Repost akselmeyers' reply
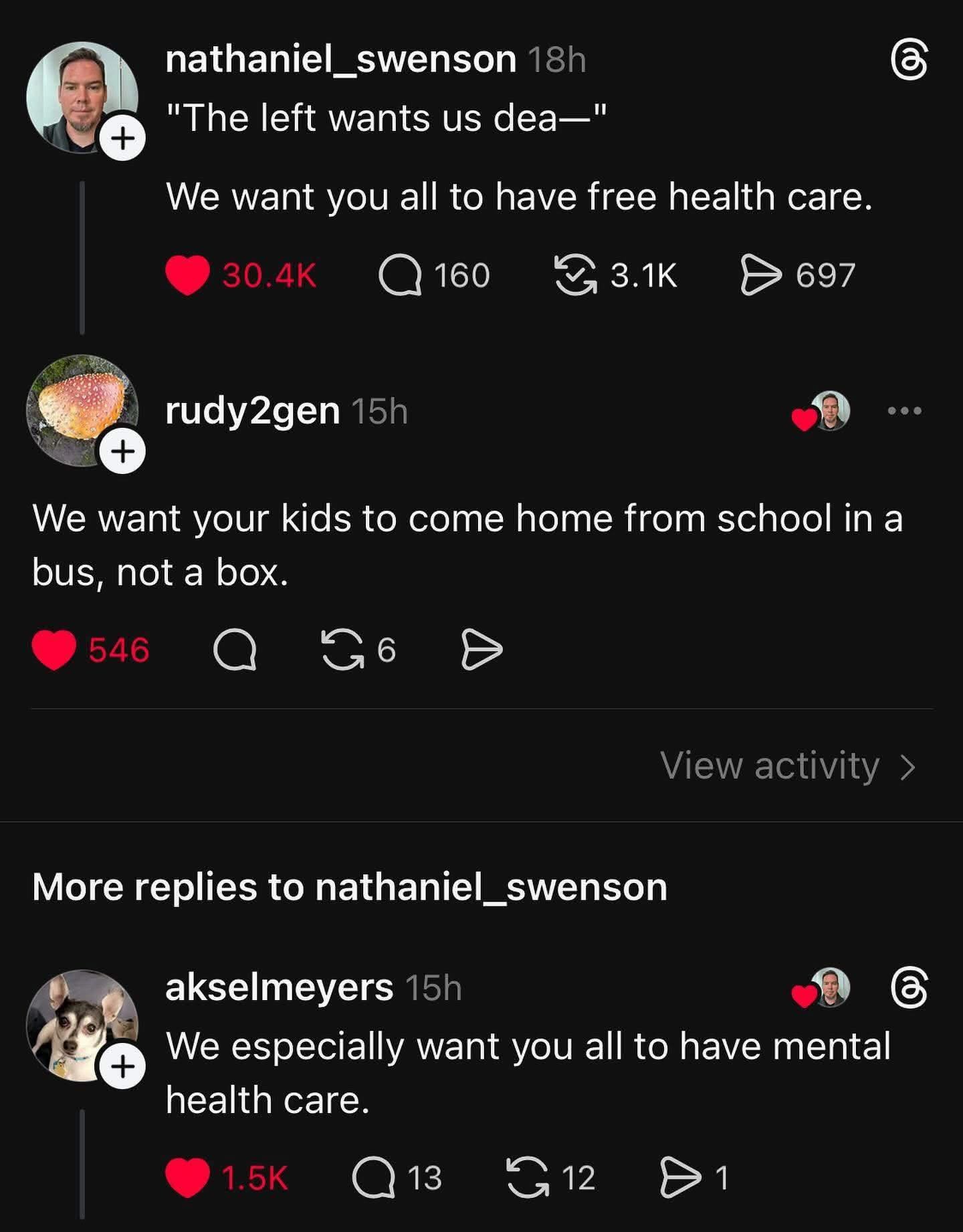Image resolution: width=963 pixels, height=1232 pixels. pos(528,1178)
